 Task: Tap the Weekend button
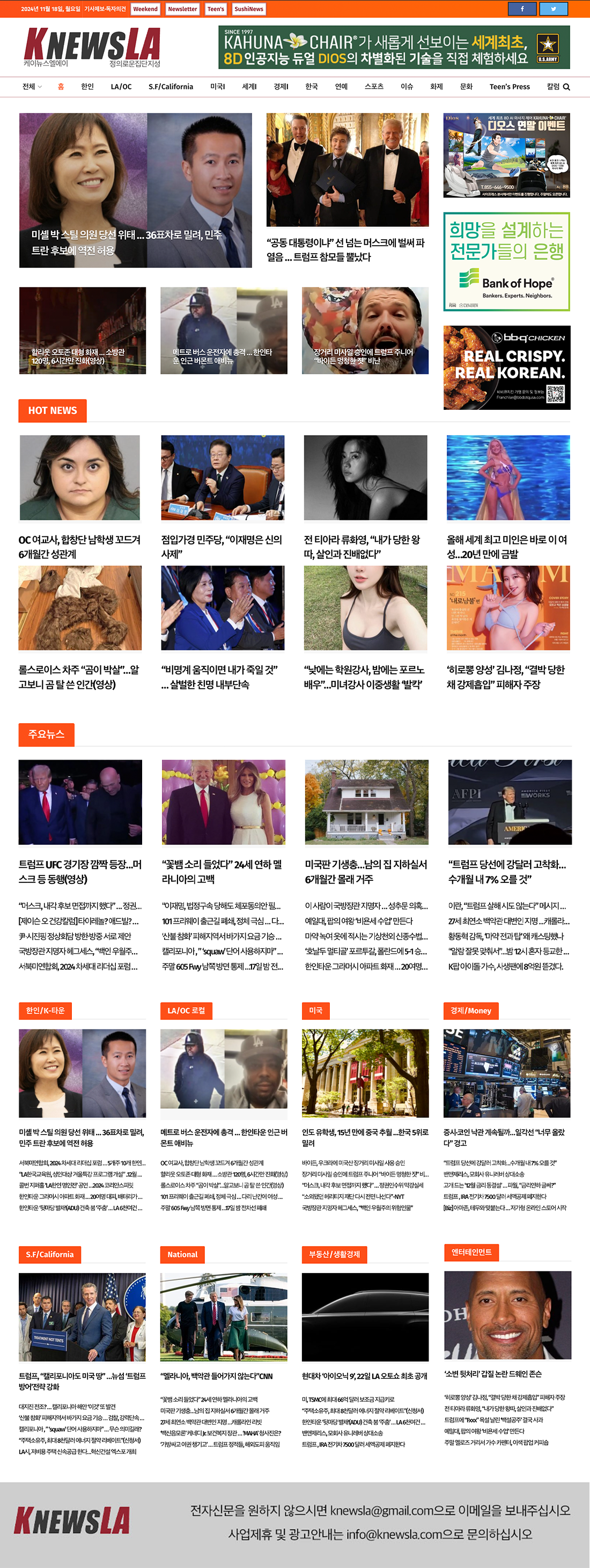(x=145, y=9)
